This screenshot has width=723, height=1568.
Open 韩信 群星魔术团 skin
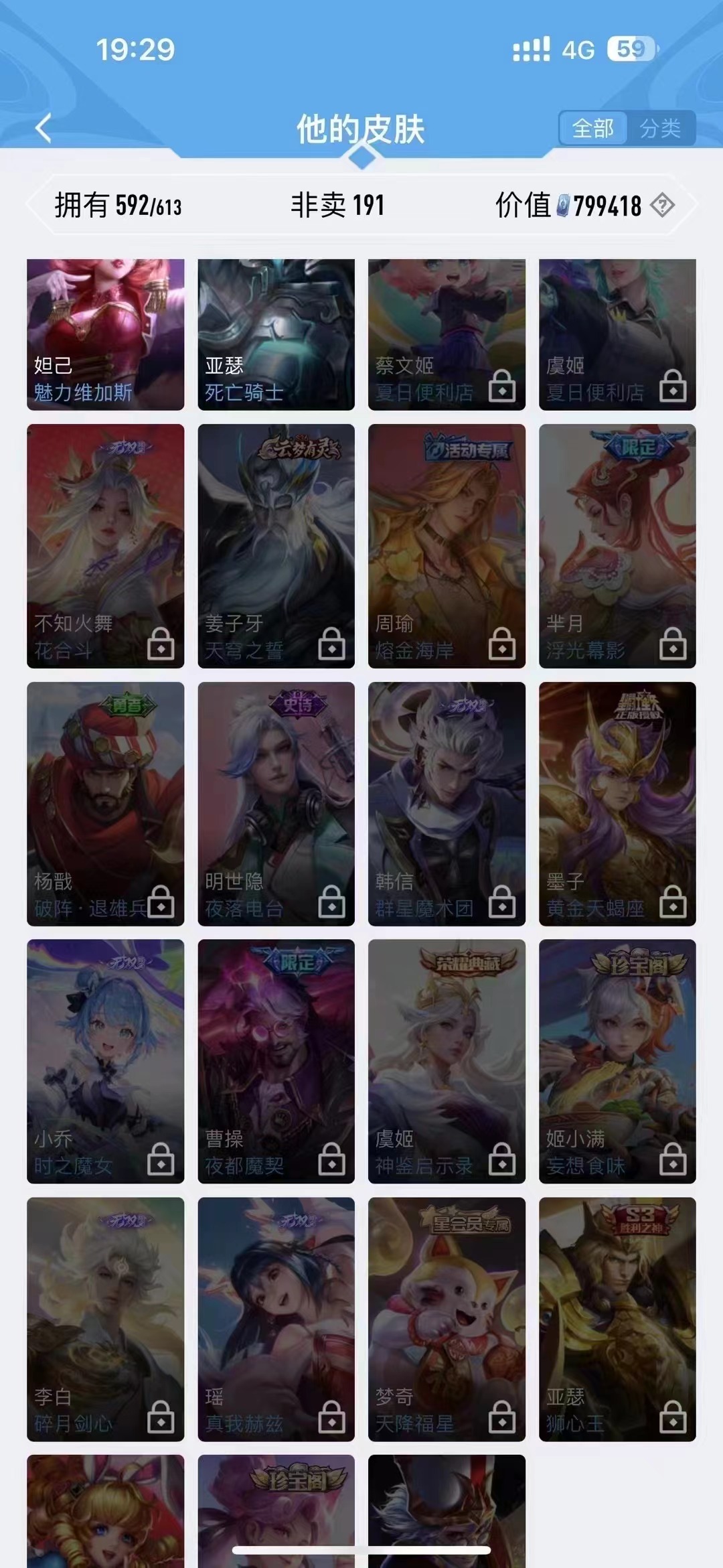point(447,804)
